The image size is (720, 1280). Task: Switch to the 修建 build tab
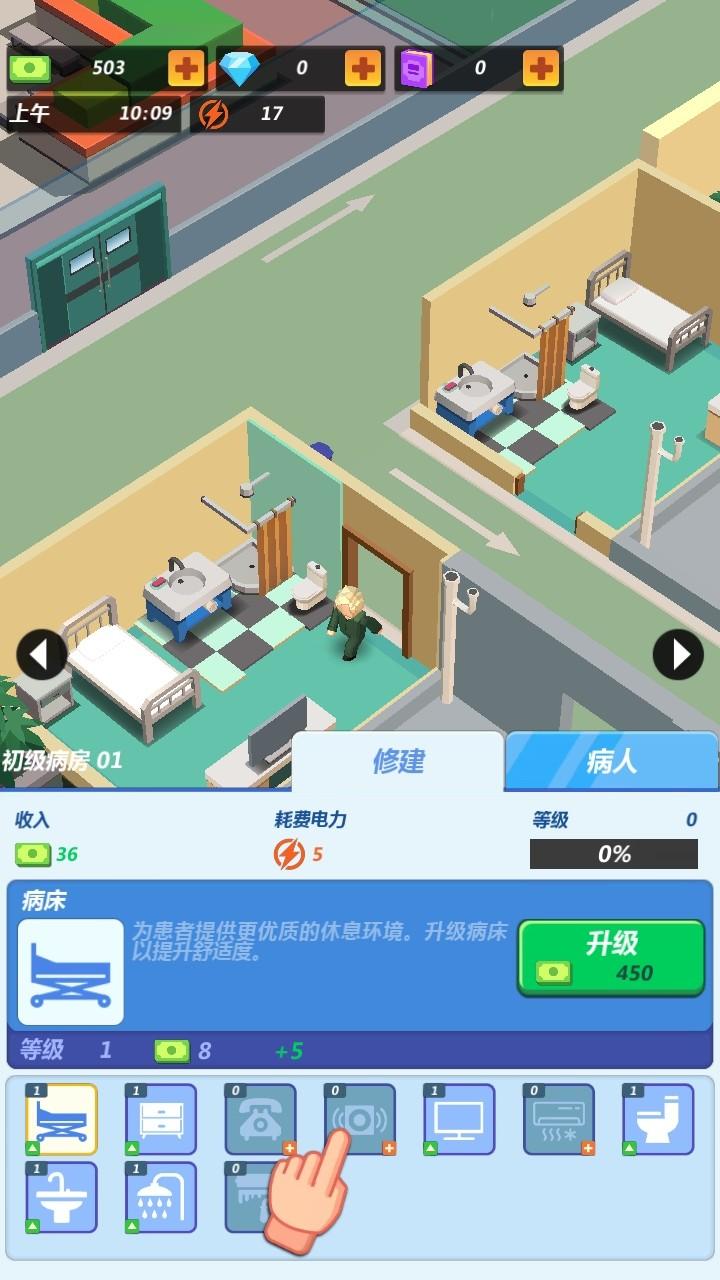pos(398,762)
